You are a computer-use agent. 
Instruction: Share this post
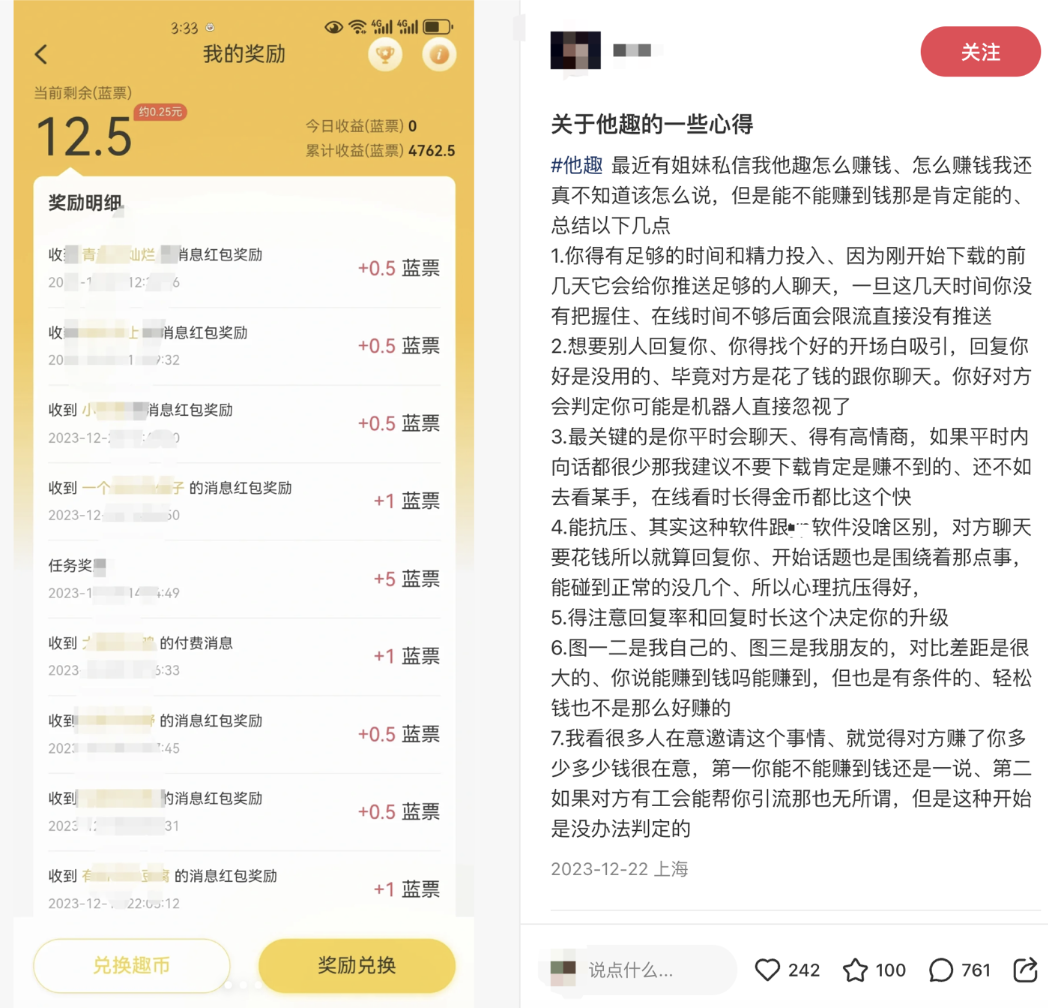[x=1025, y=969]
